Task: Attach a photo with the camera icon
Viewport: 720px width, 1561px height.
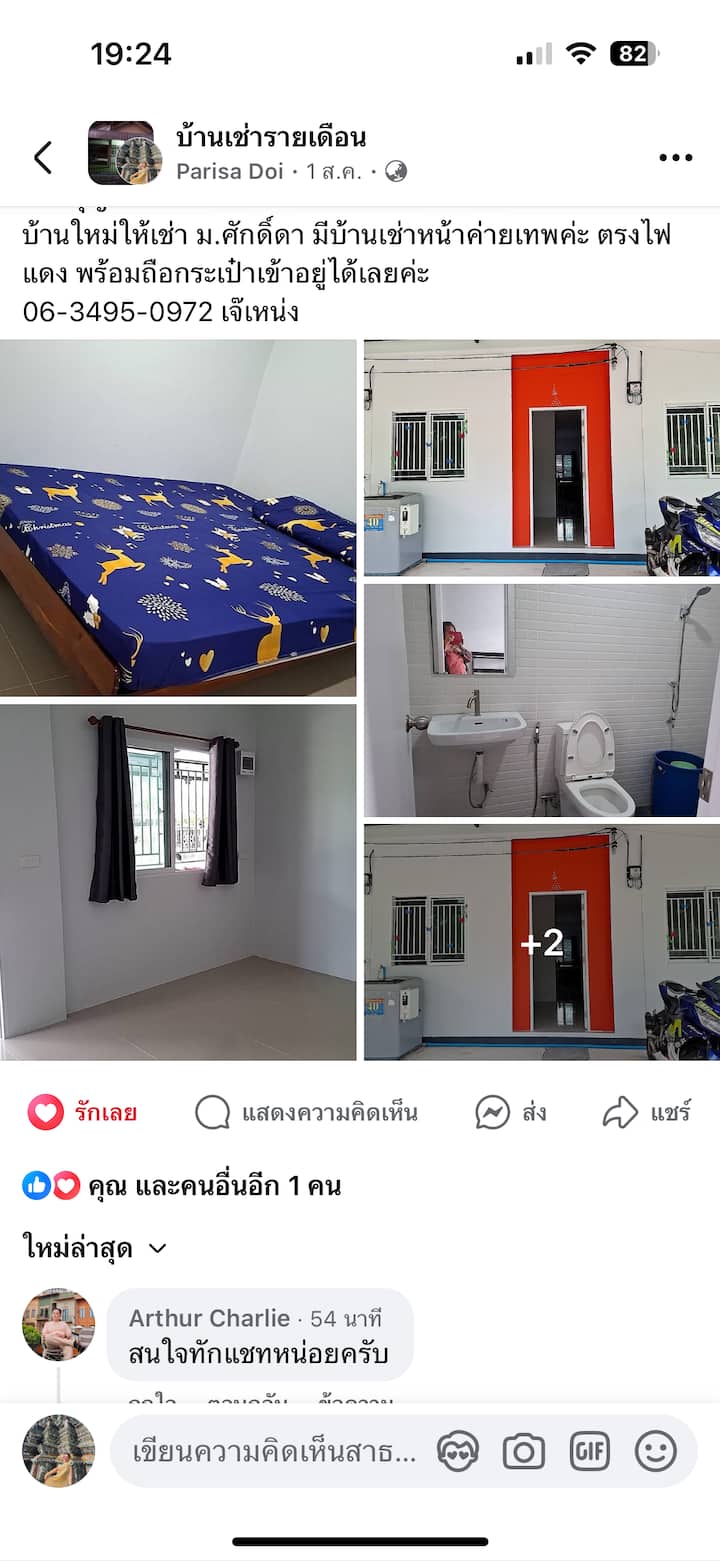Action: tap(523, 1452)
